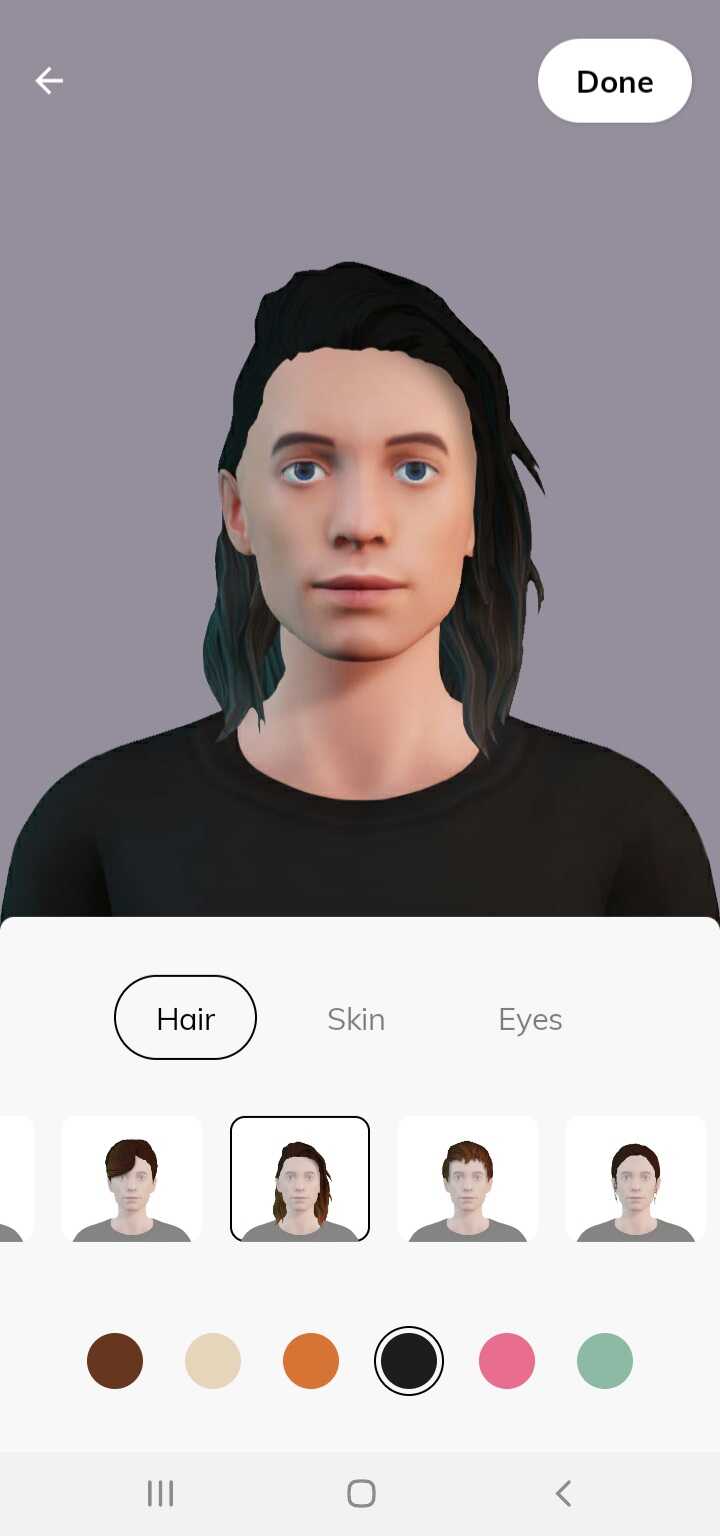Set hair color to blonde beige
Screen dimensions: 720x1536
(x=213, y=1361)
